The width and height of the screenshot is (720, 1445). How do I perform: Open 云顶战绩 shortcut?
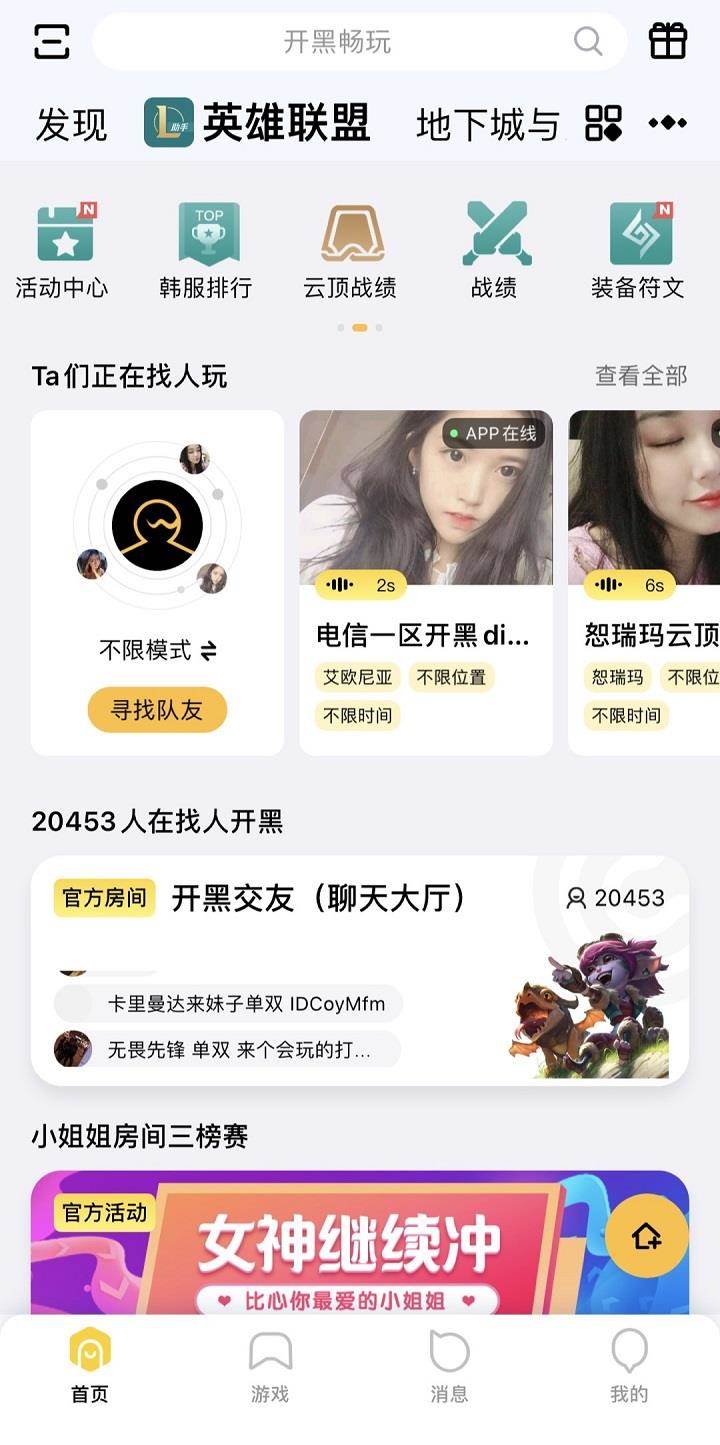pos(350,250)
